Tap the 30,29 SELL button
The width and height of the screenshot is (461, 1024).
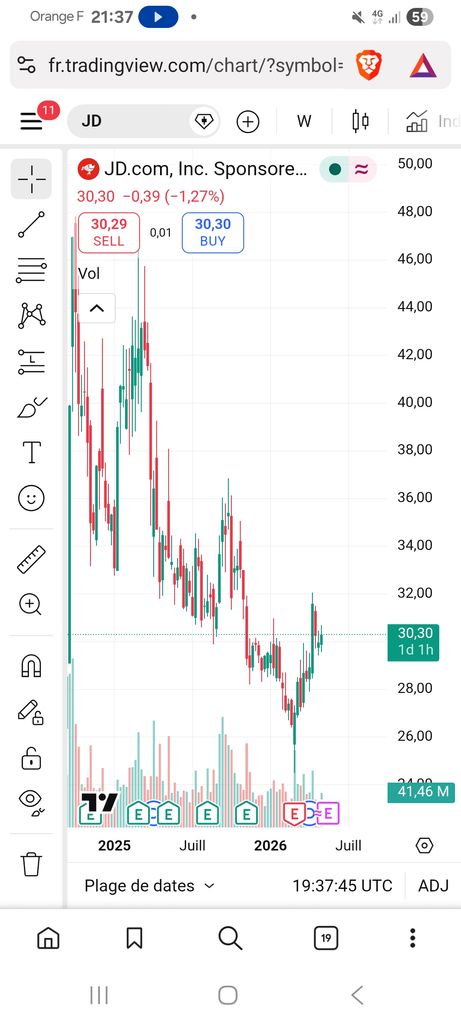point(109,232)
